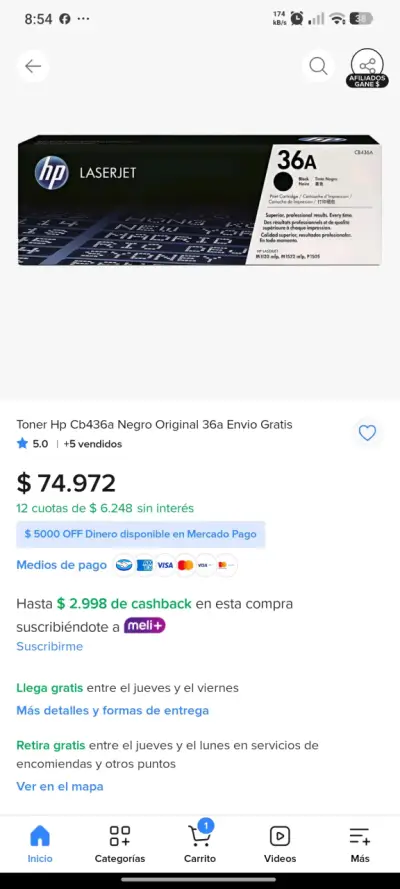Open the HP 36A product image

199,200
